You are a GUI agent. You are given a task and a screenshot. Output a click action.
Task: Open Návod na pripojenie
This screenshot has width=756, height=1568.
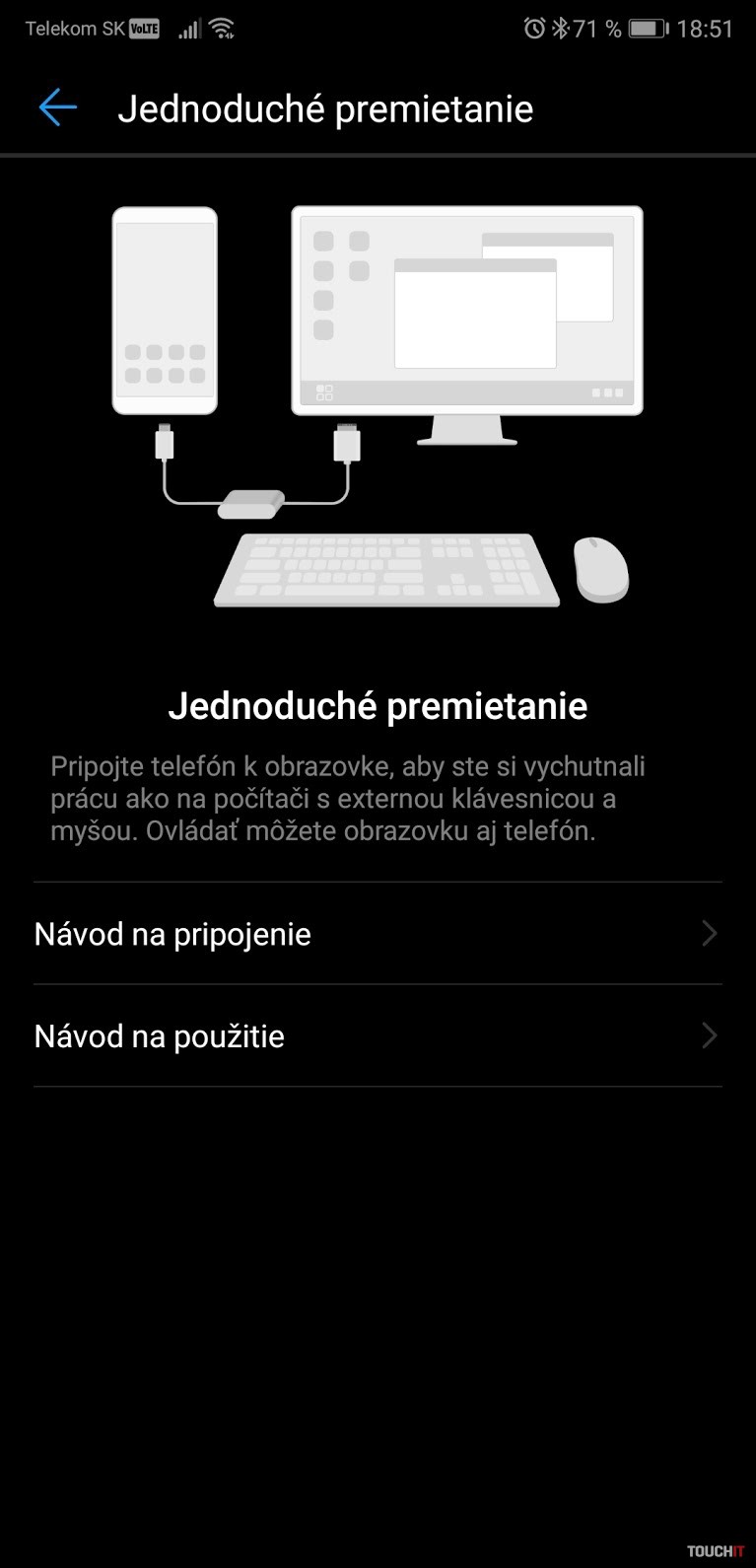378,934
